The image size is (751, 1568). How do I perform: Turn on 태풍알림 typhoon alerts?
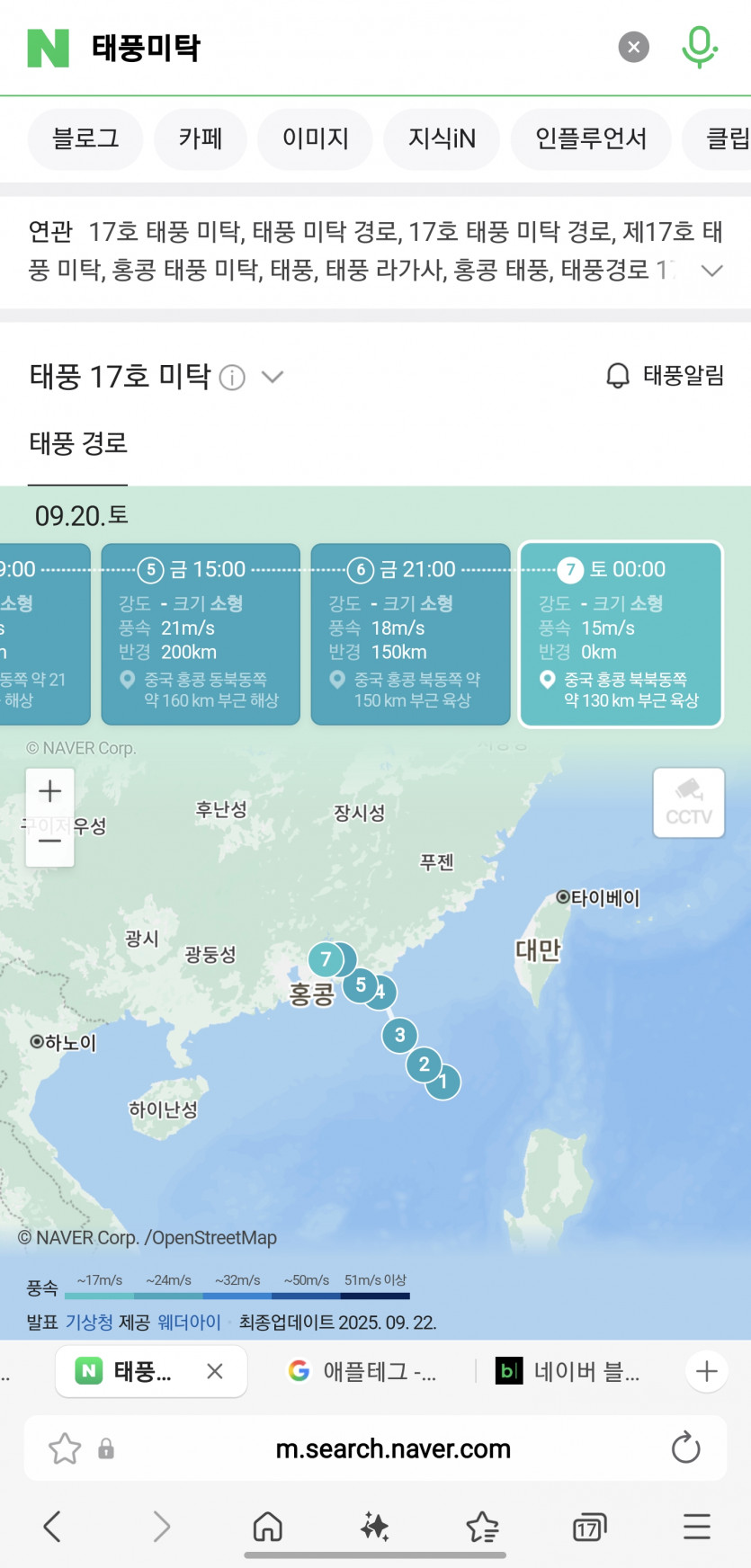point(666,376)
